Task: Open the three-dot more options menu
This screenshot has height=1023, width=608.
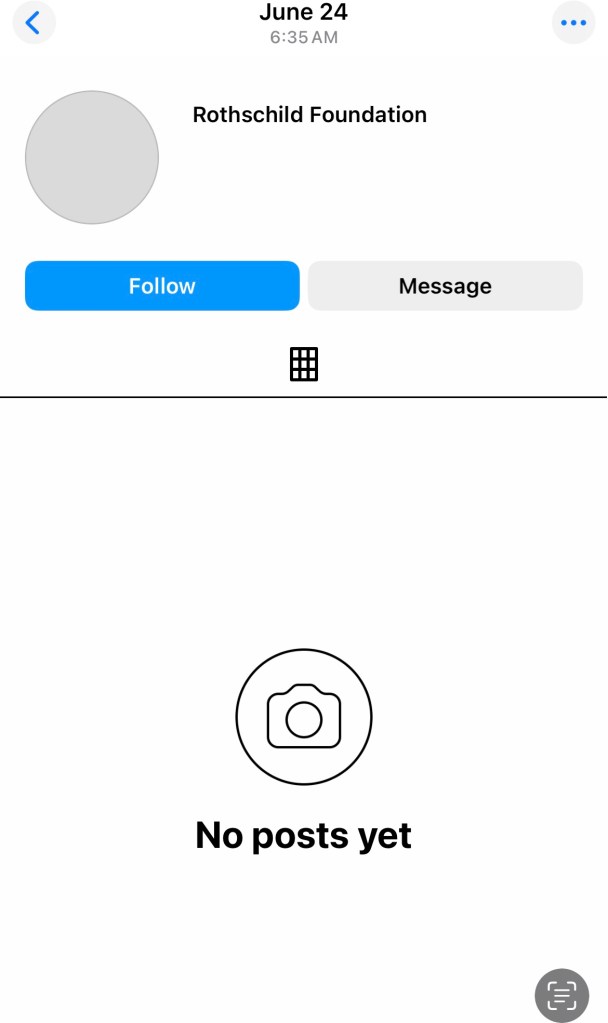Action: pyautogui.click(x=574, y=23)
